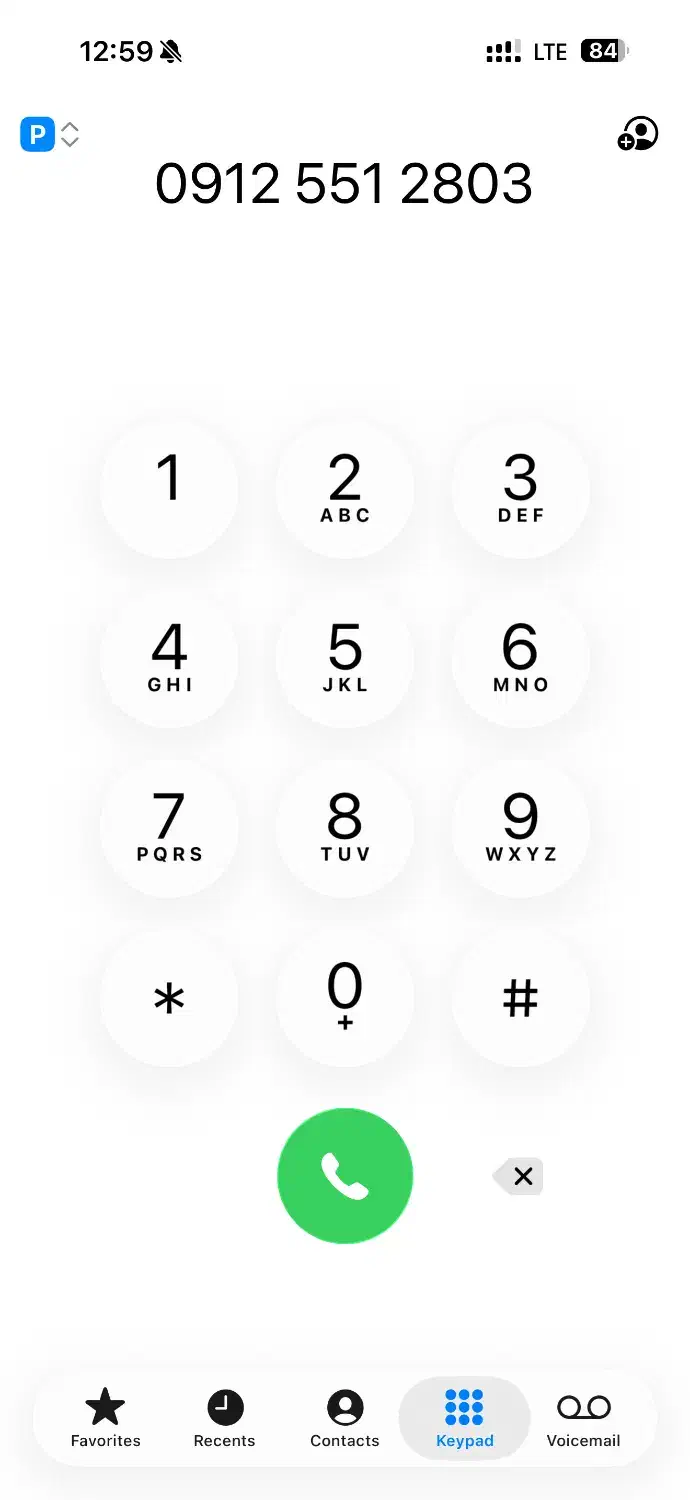This screenshot has height=1500, width=690.
Task: Open the Voicemail tab
Action: pyautogui.click(x=583, y=1418)
